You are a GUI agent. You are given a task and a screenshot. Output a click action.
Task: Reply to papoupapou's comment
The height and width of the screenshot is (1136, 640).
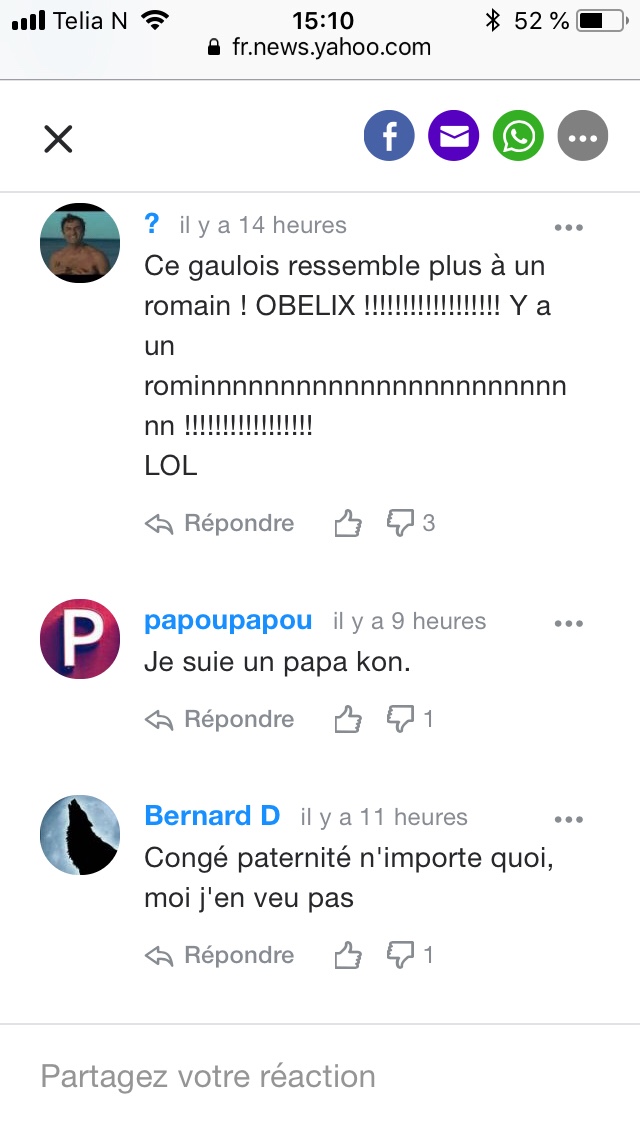point(220,719)
